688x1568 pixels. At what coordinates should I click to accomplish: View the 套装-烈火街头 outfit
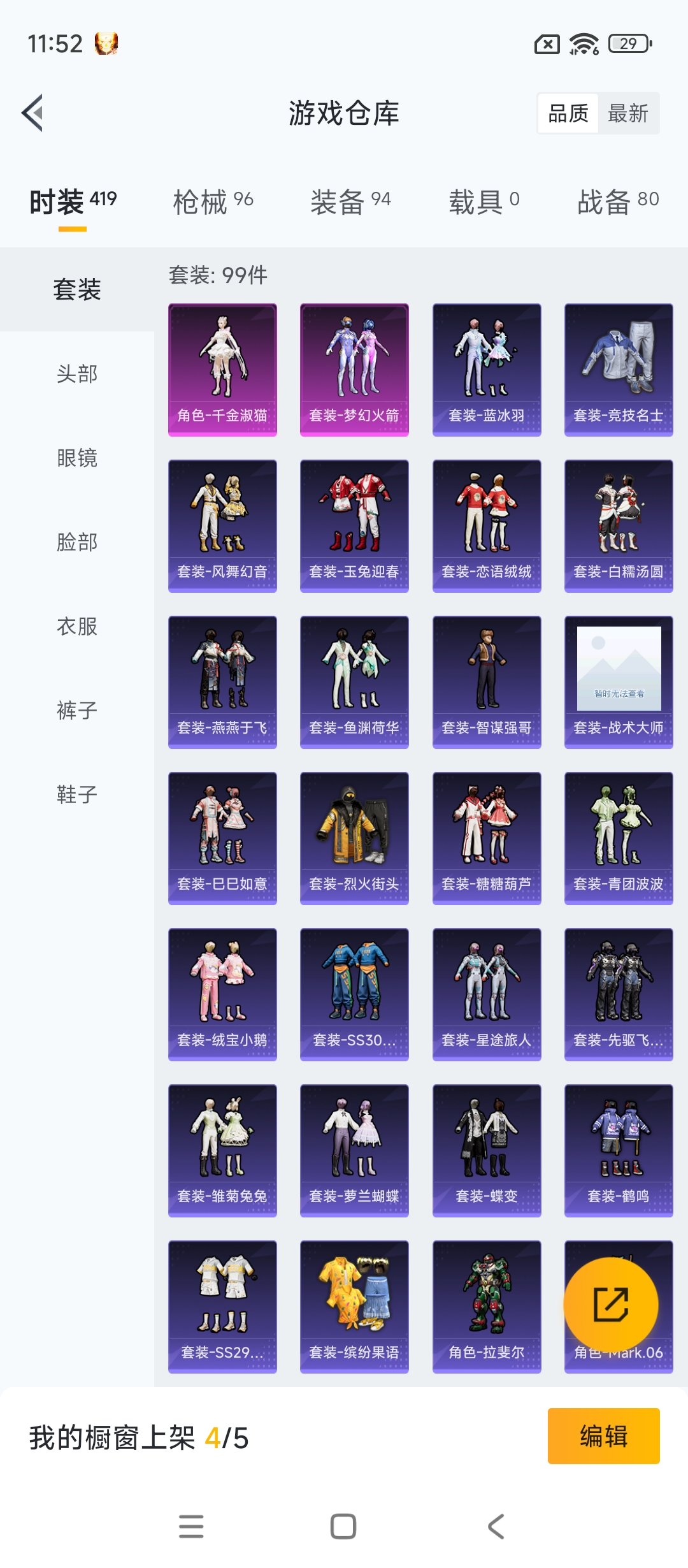click(x=354, y=838)
